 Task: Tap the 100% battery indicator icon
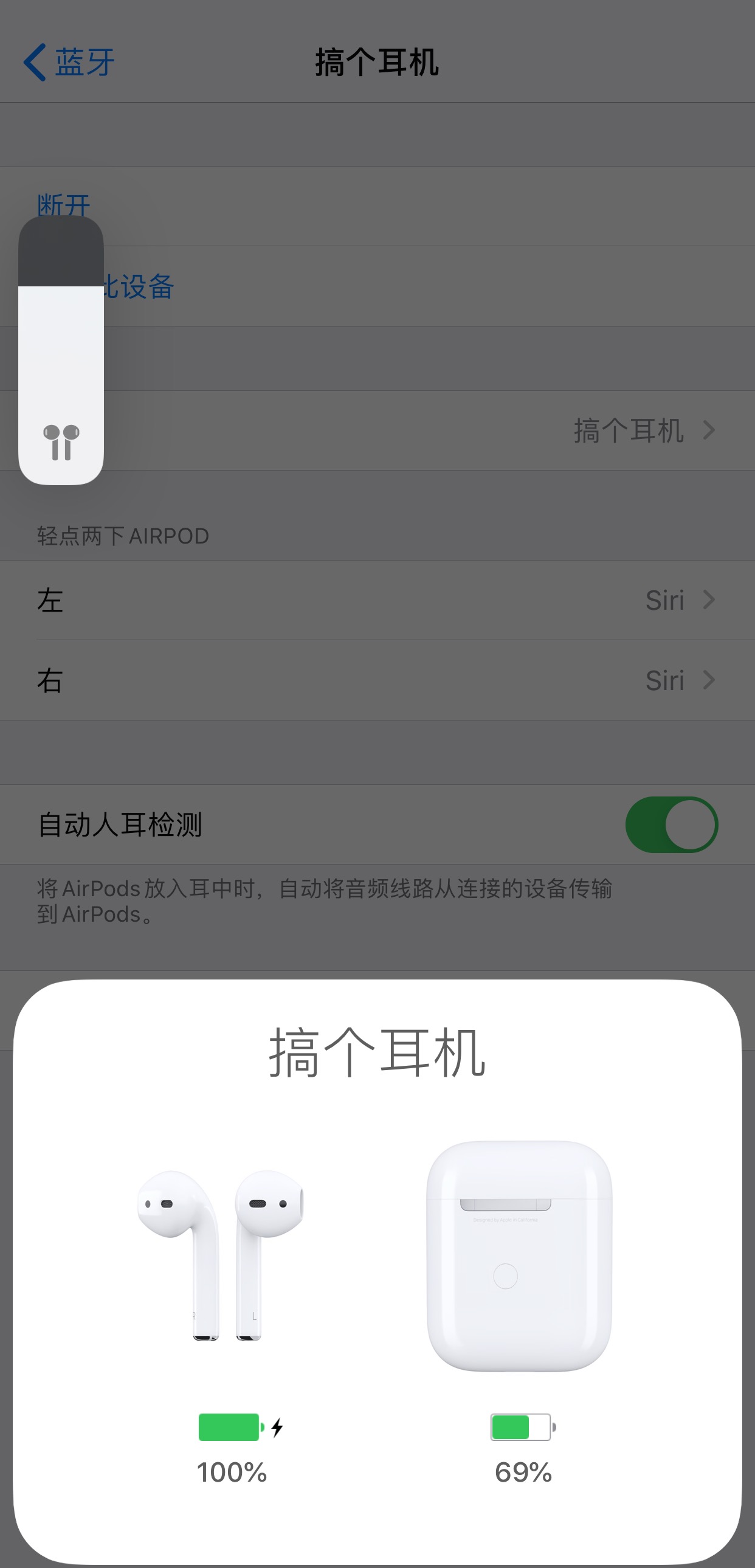pos(229,1428)
